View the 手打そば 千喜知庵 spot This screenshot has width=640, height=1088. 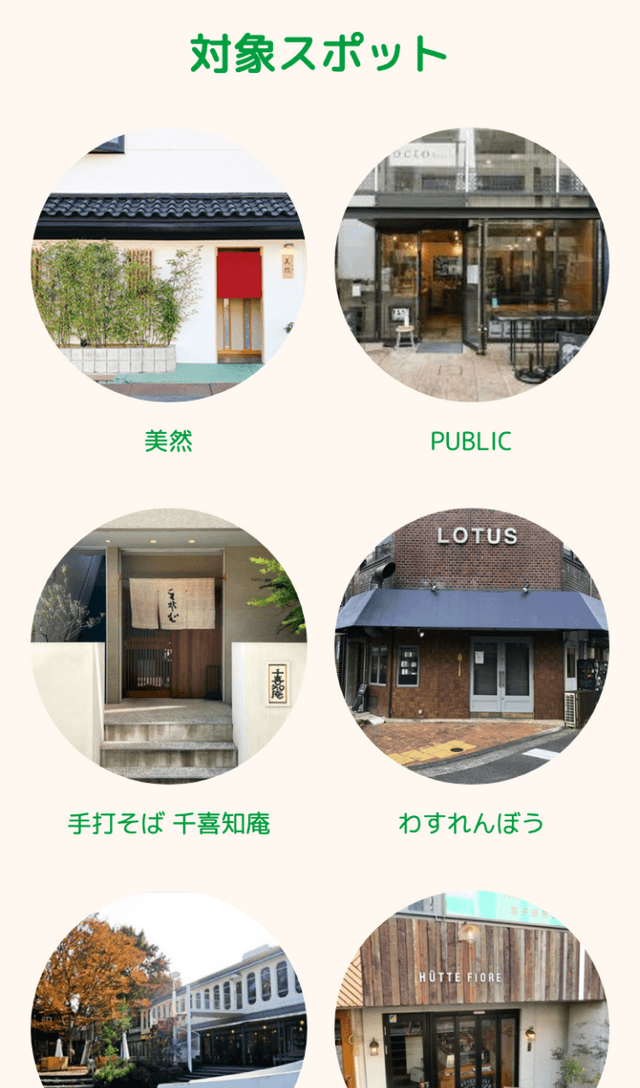tap(168, 646)
